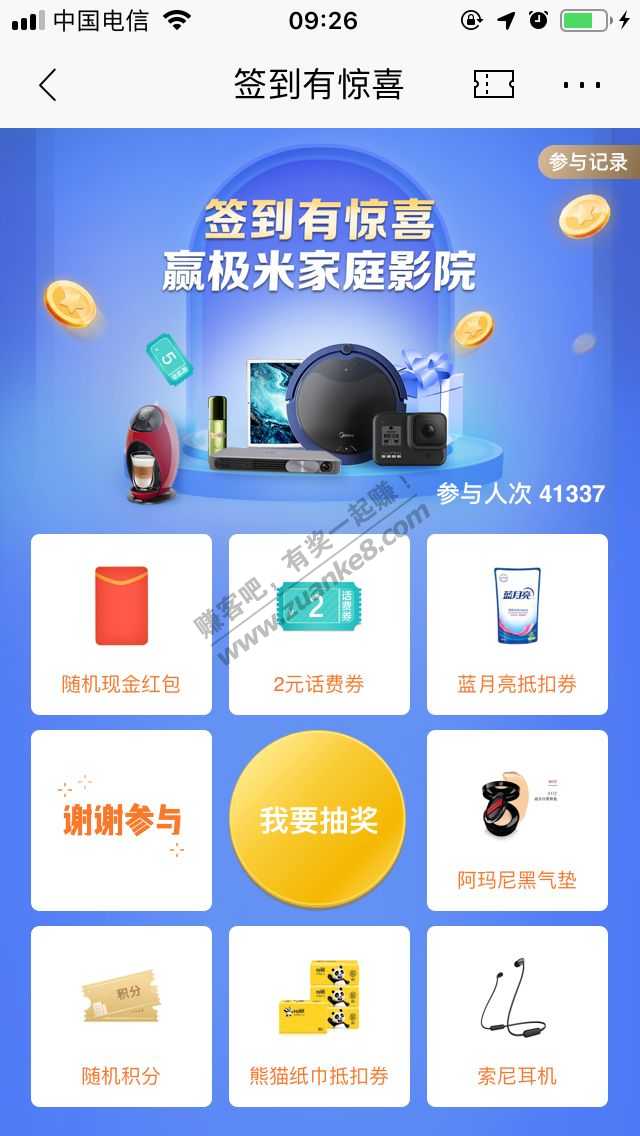Screen dimensions: 640x1136
Task: Go back from 签到有惊喜 page
Action: click(x=47, y=85)
